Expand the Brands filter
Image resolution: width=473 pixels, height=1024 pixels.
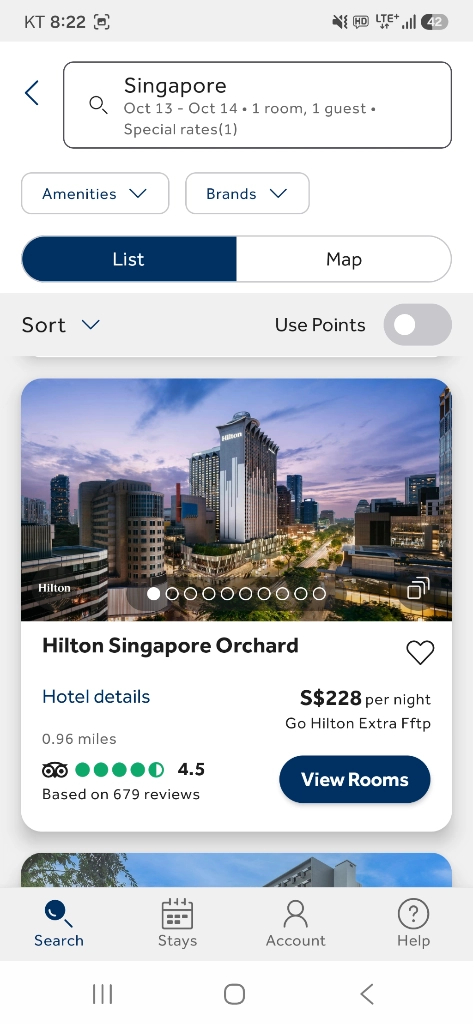247,193
